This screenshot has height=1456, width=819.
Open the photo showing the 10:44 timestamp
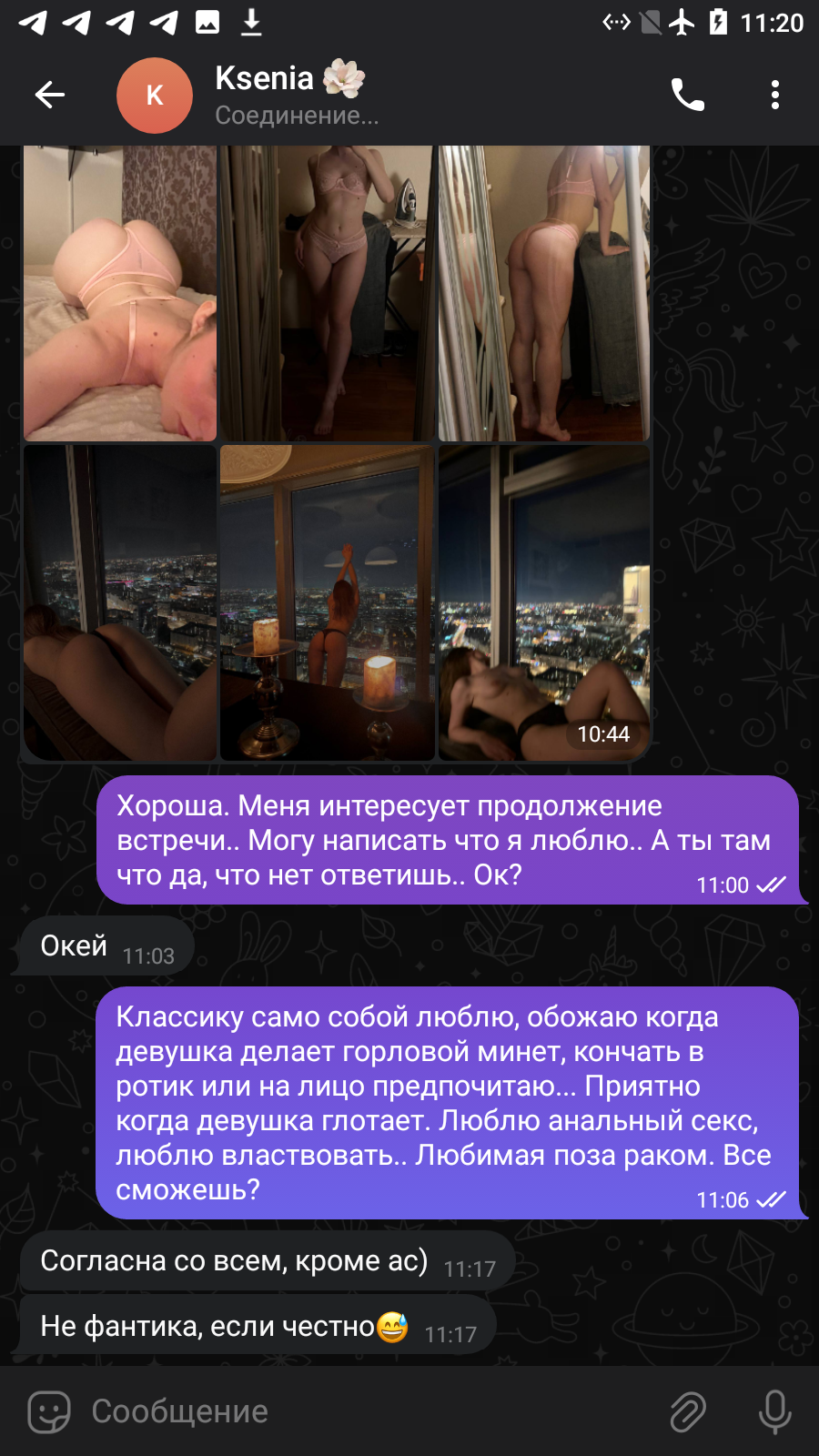[544, 603]
